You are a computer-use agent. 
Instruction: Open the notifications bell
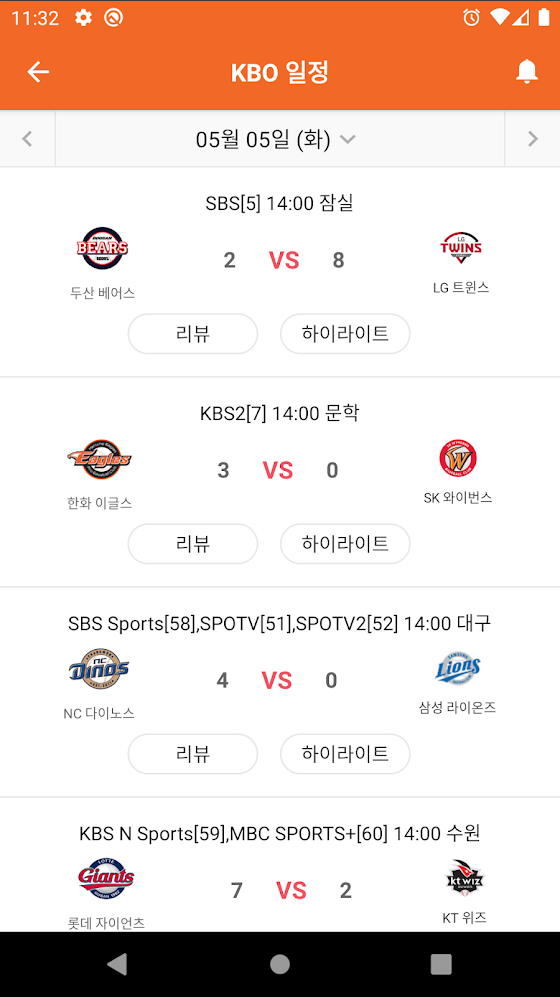click(526, 72)
